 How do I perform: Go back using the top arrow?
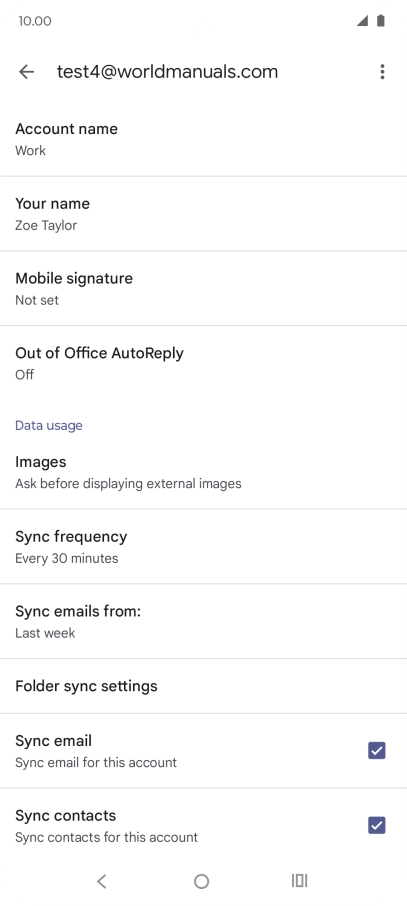click(x=27, y=72)
